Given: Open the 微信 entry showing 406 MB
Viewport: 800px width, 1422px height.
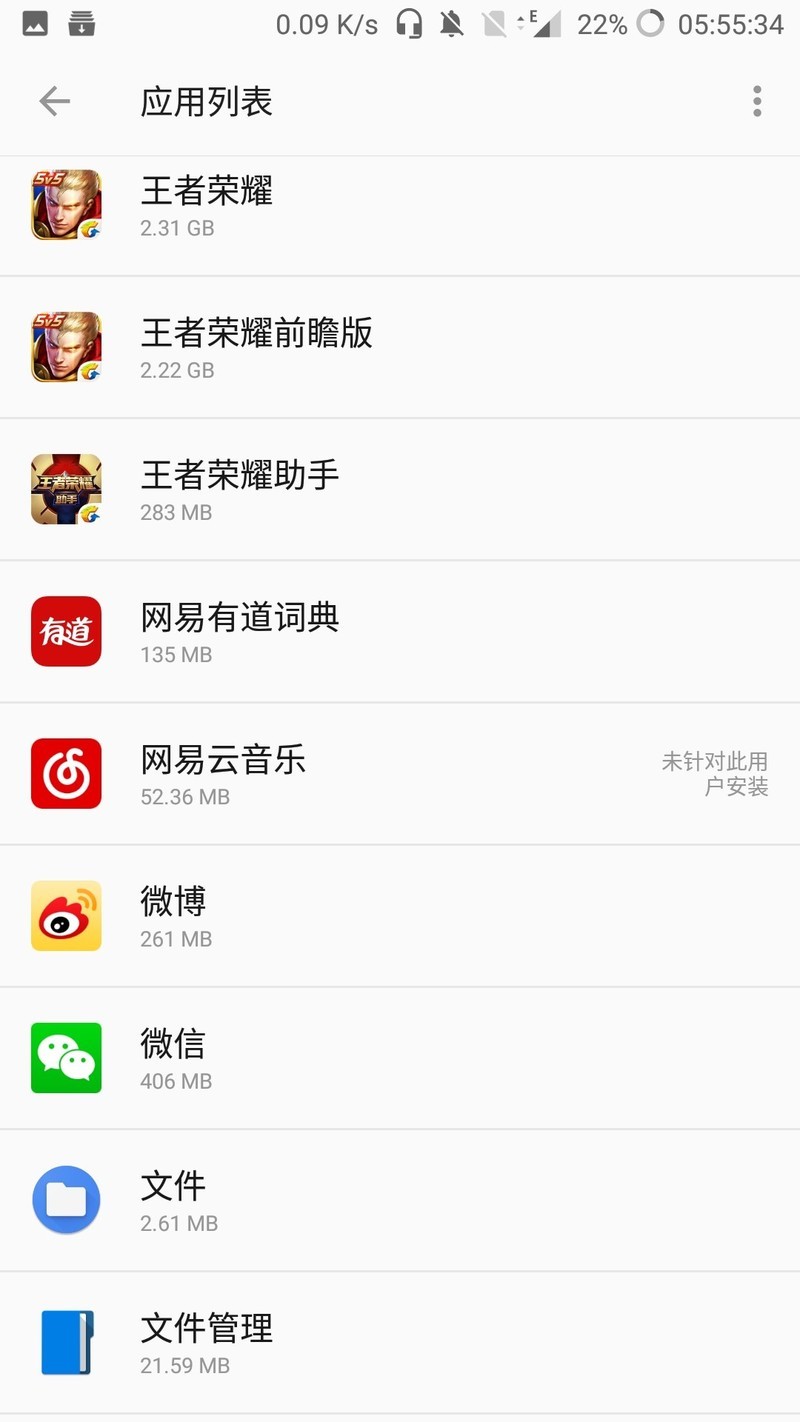Looking at the screenshot, I should coord(400,1057).
